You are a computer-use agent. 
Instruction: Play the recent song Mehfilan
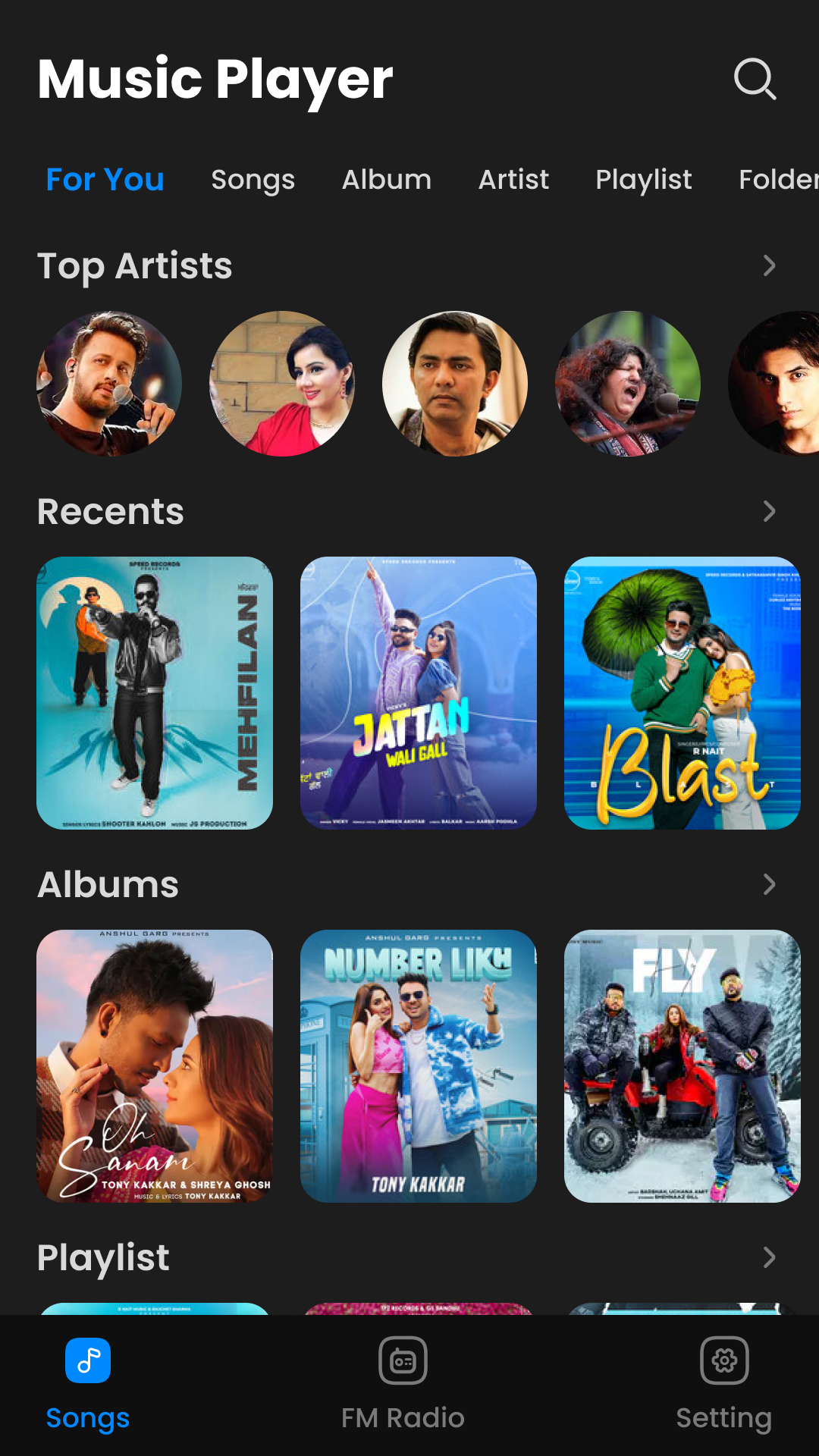tap(155, 693)
